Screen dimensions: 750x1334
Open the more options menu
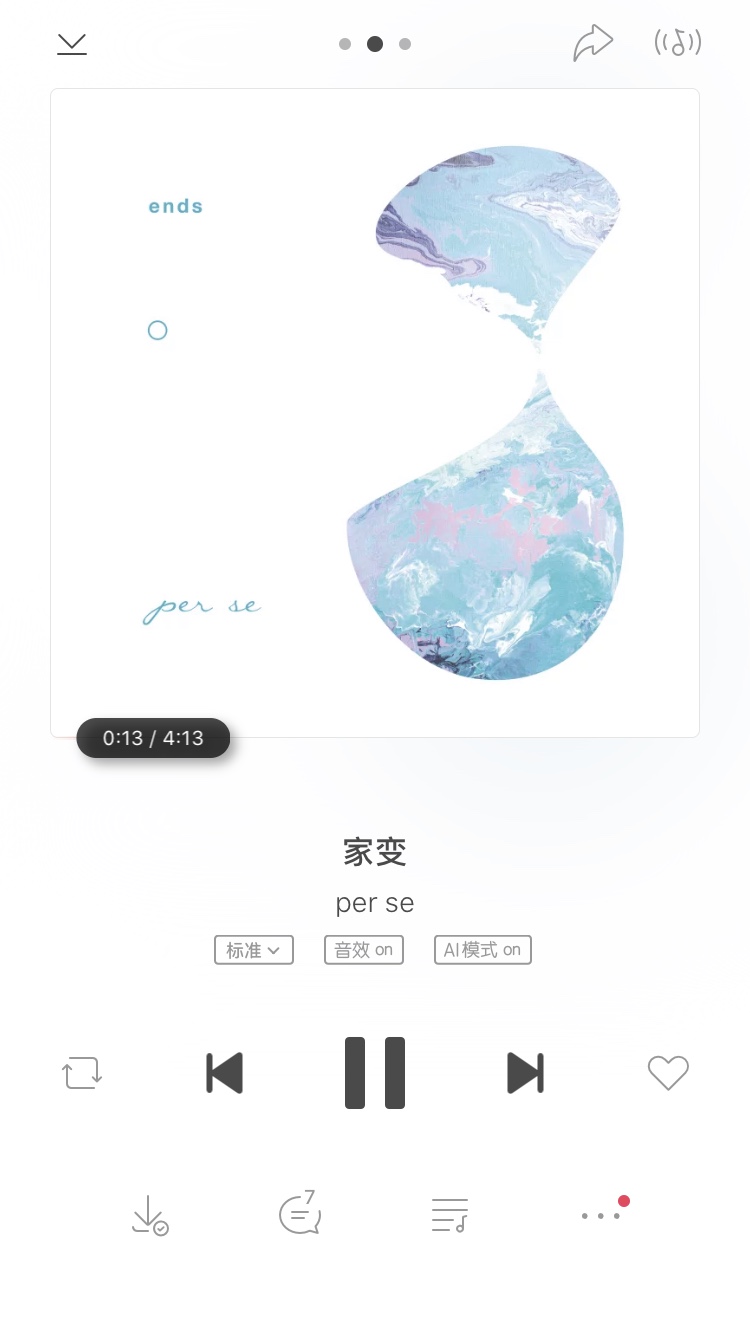(x=602, y=1214)
